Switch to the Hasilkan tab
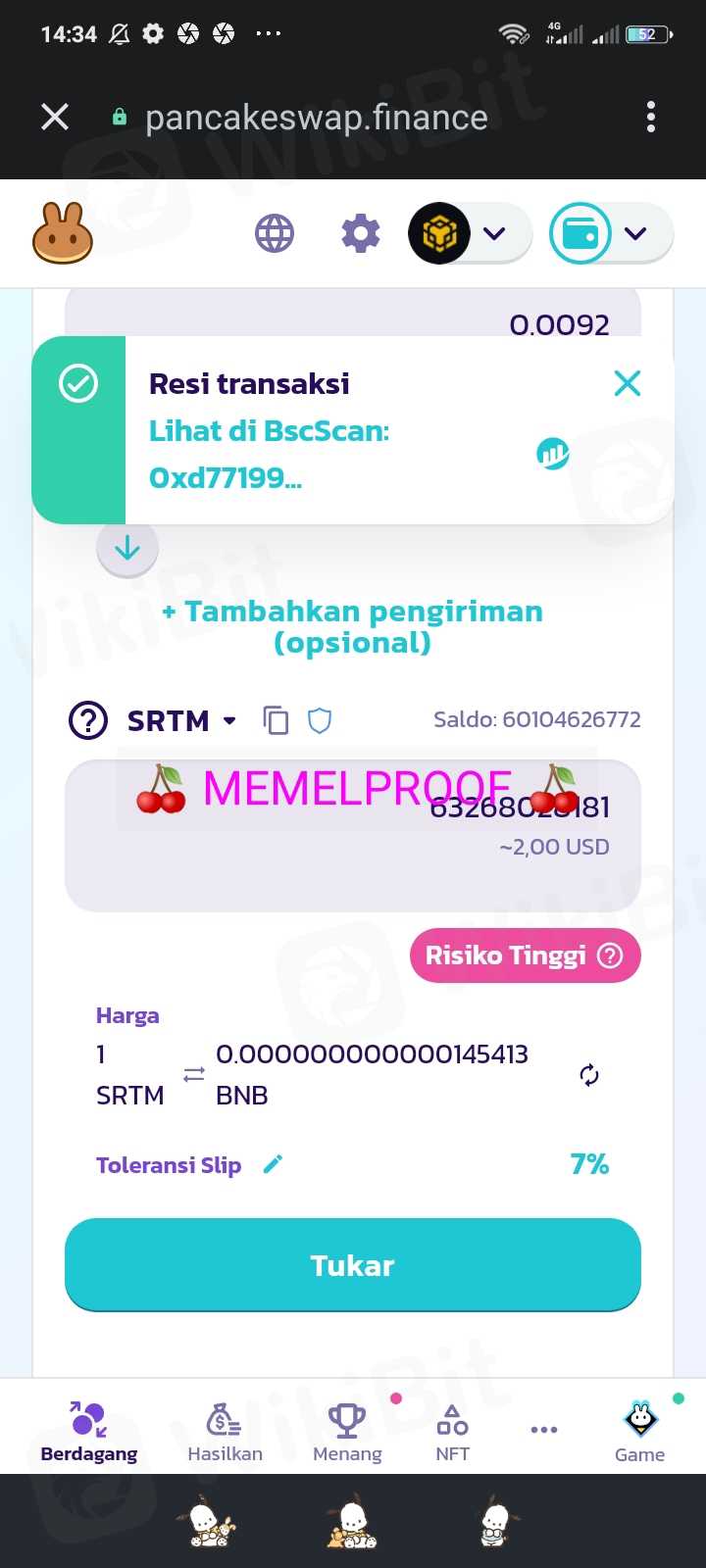This screenshot has width=706, height=1568. point(225,1432)
